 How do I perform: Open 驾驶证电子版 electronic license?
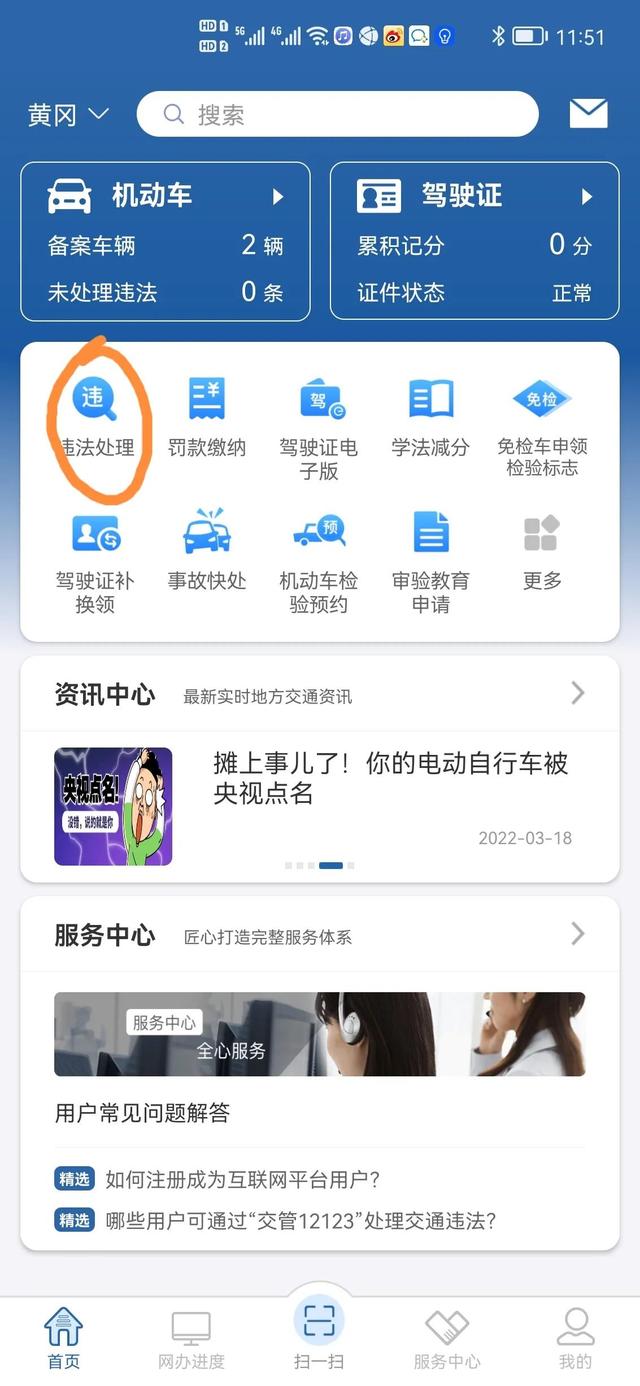click(319, 427)
